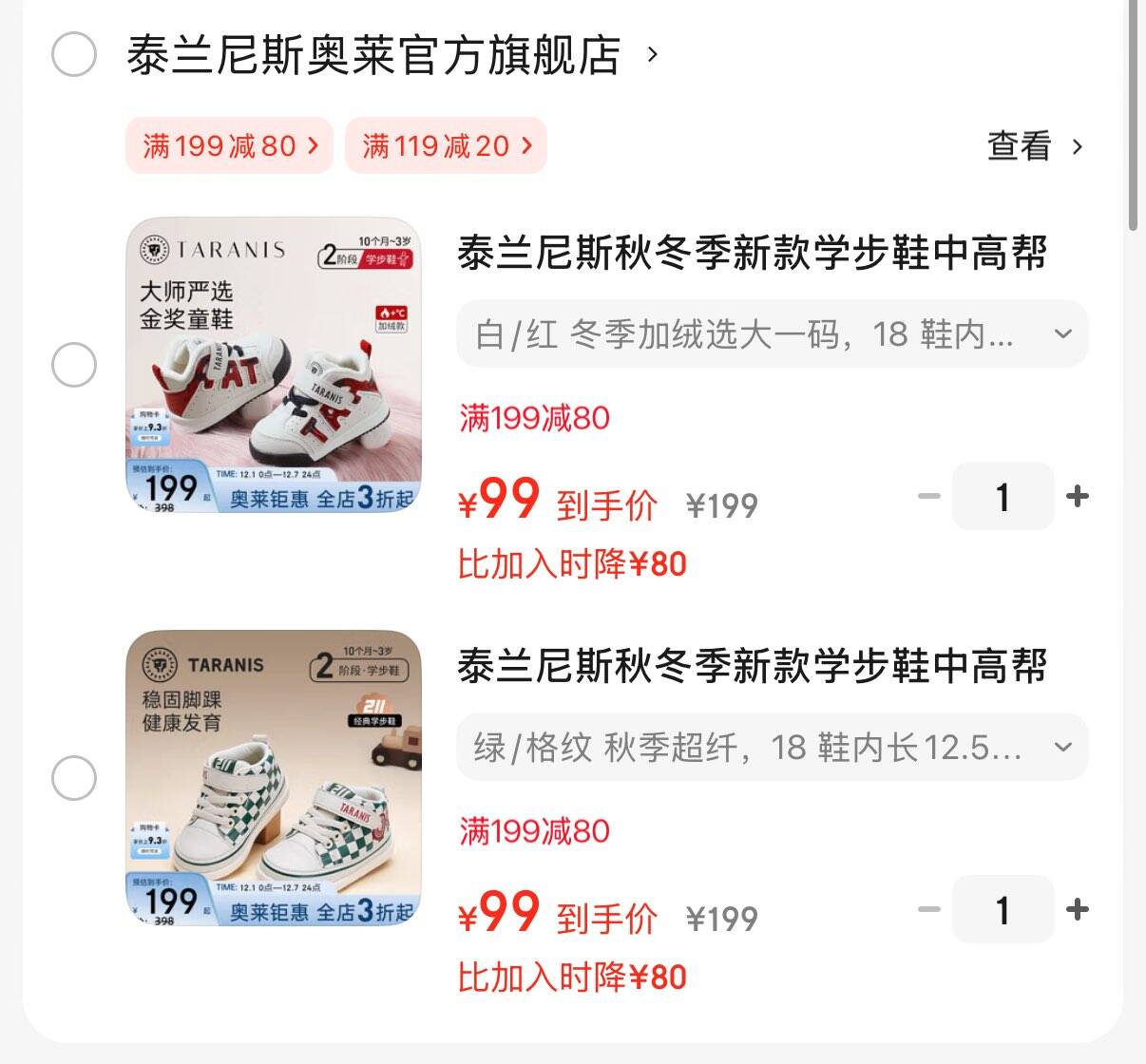The image size is (1146, 1064).
Task: Expand the 白/红 冬季加绒 variant dropdown
Action: tap(772, 334)
